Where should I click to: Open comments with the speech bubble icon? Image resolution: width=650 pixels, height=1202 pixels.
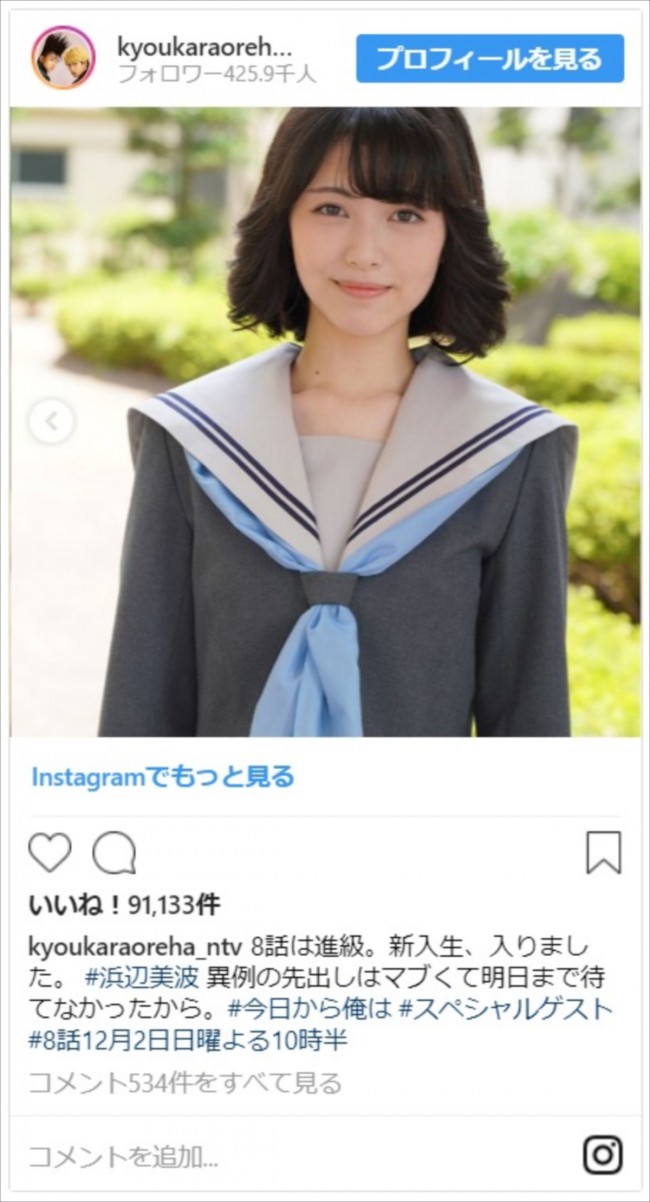click(114, 853)
